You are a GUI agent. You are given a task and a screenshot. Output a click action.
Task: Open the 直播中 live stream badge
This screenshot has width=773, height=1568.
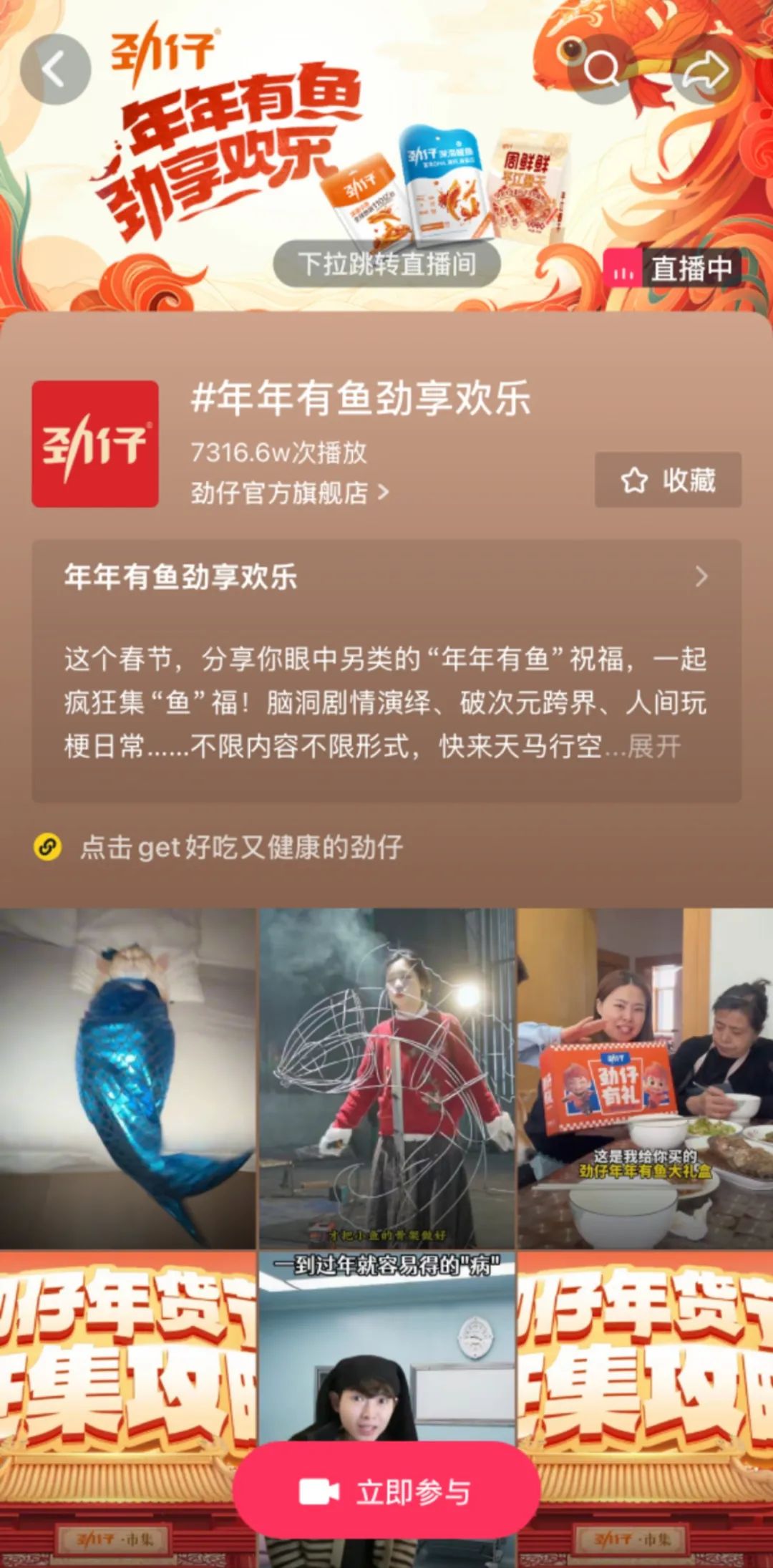[x=671, y=268]
